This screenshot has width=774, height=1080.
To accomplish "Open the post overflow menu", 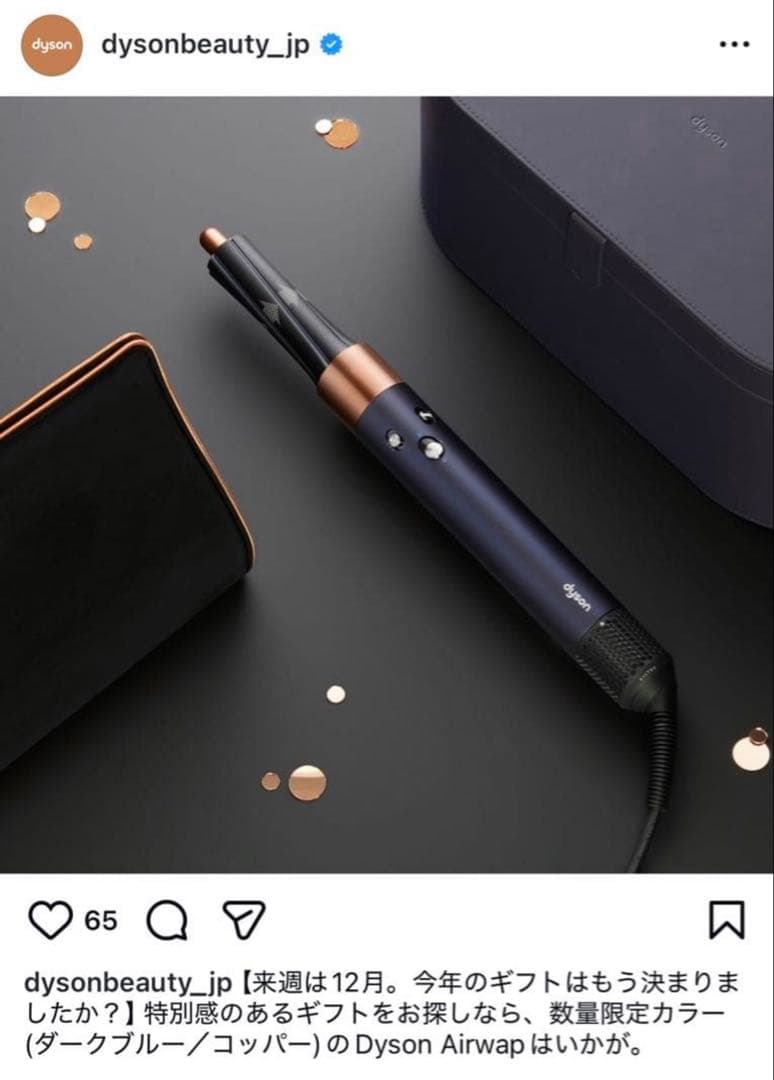I will click(x=734, y=45).
